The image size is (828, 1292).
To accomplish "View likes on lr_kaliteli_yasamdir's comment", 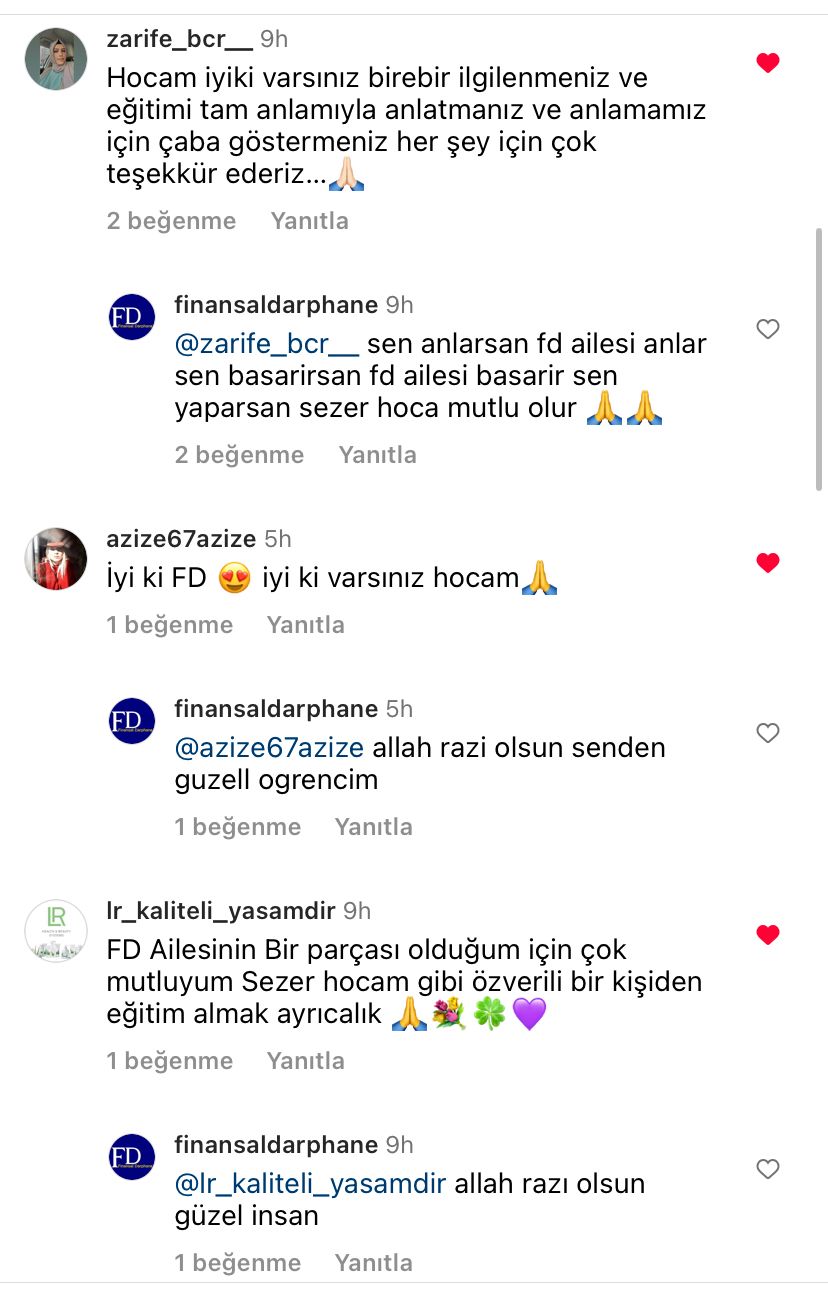I will click(x=169, y=1061).
